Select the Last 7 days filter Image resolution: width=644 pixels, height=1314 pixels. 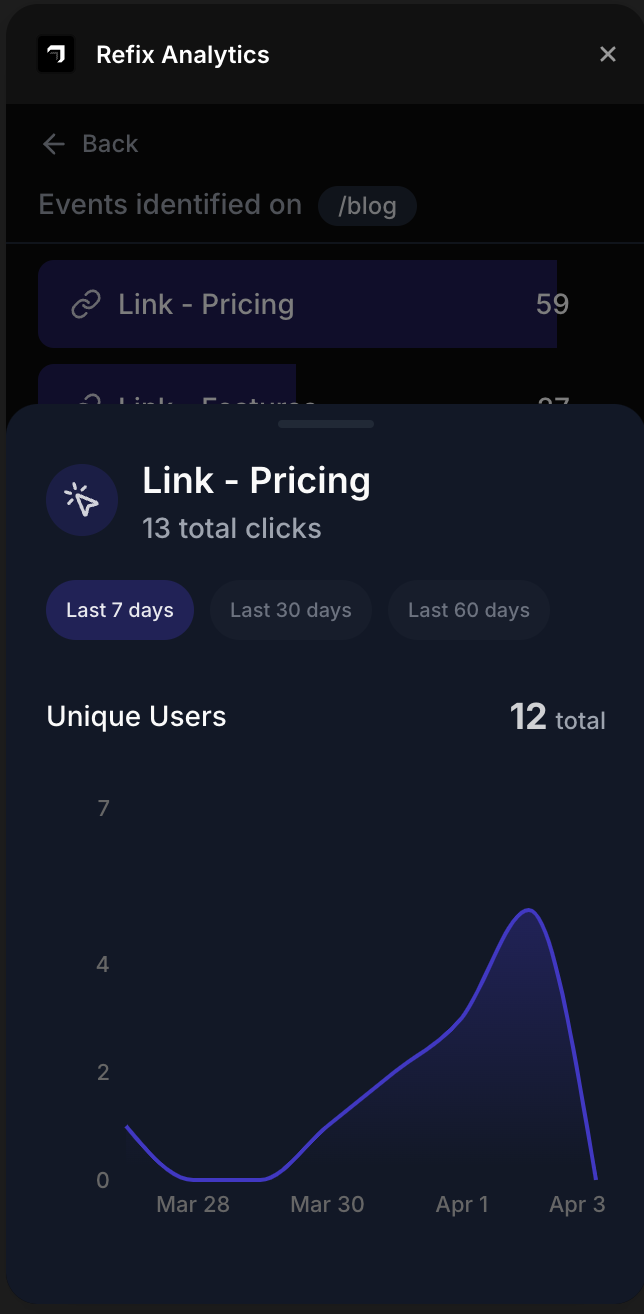(x=120, y=610)
